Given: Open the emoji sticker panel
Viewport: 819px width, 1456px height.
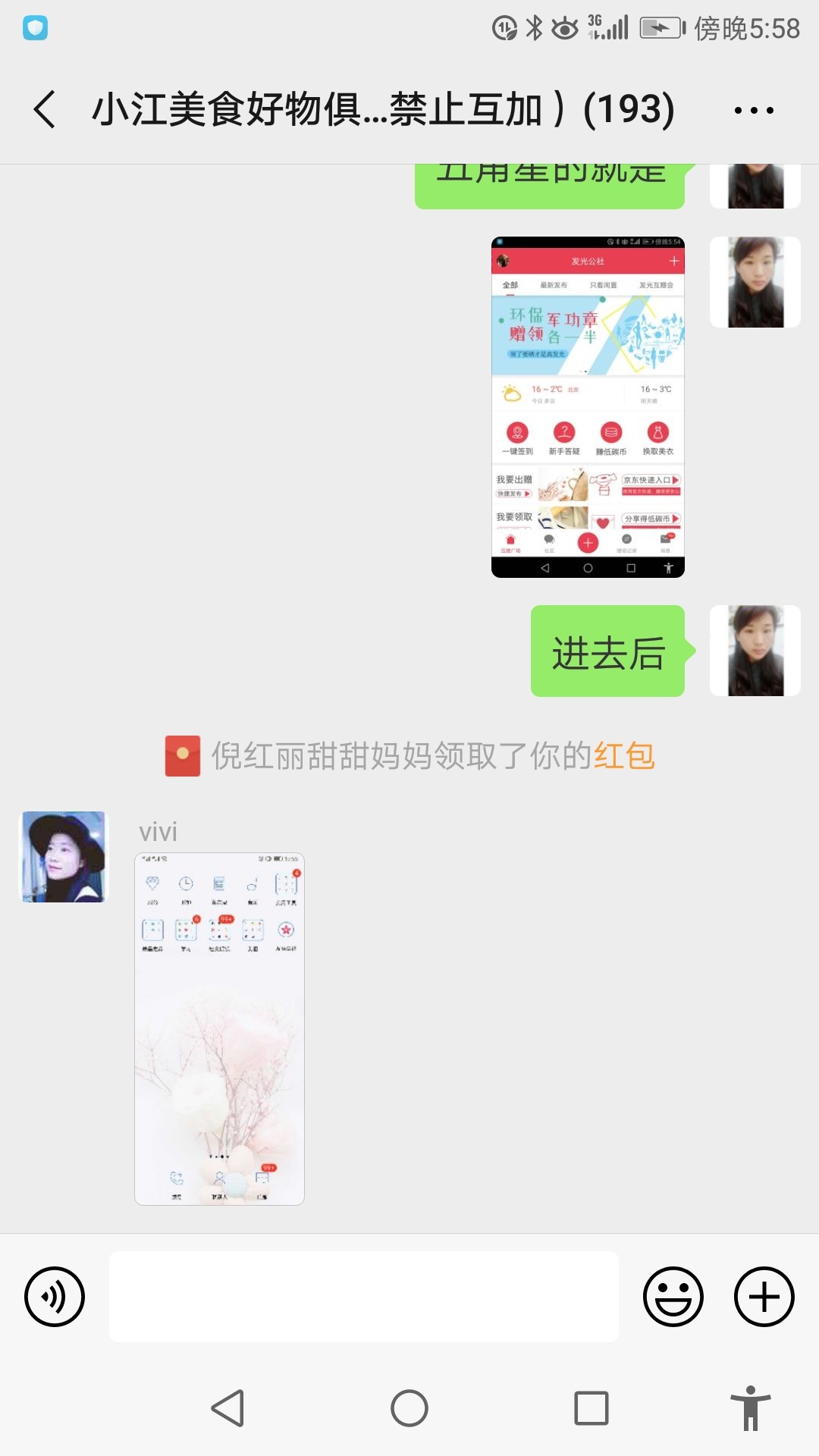Looking at the screenshot, I should click(673, 1297).
